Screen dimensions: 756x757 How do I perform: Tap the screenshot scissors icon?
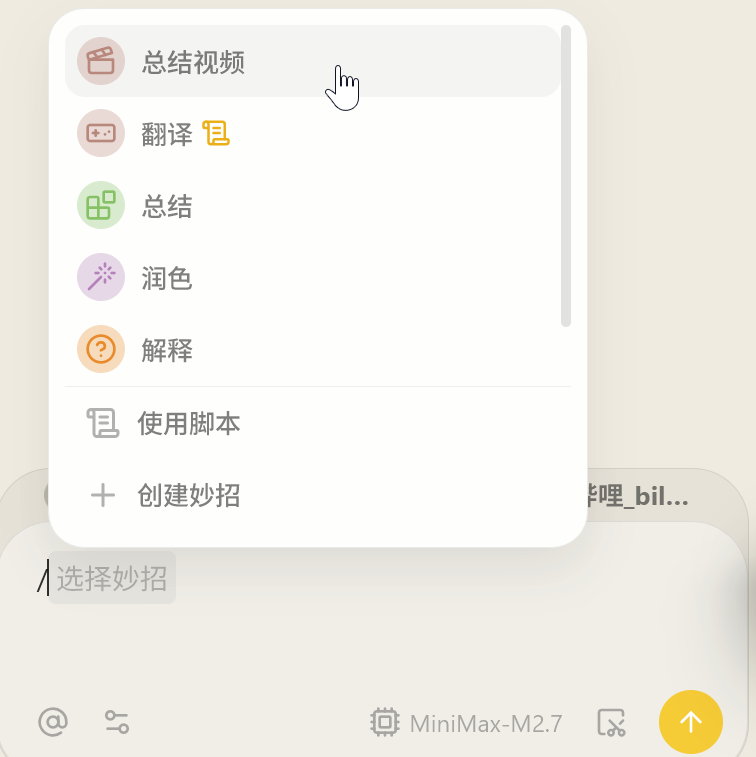(610, 722)
